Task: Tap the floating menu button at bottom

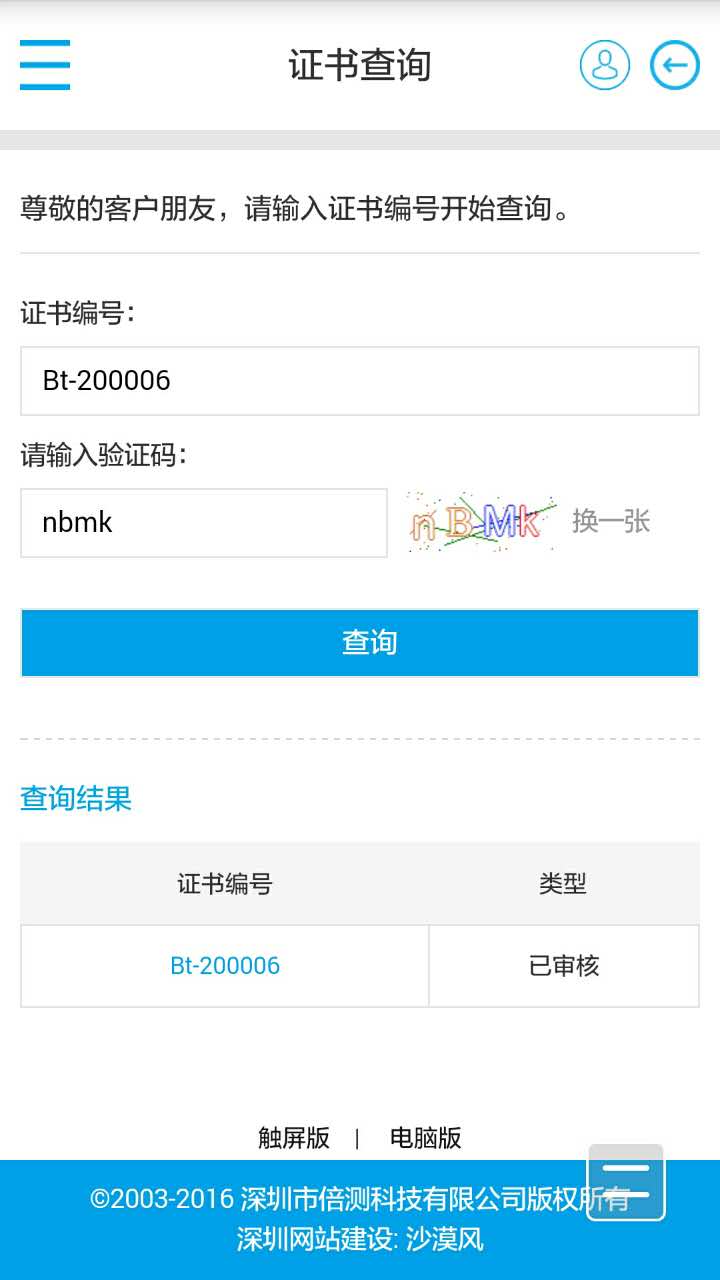Action: point(626,1182)
